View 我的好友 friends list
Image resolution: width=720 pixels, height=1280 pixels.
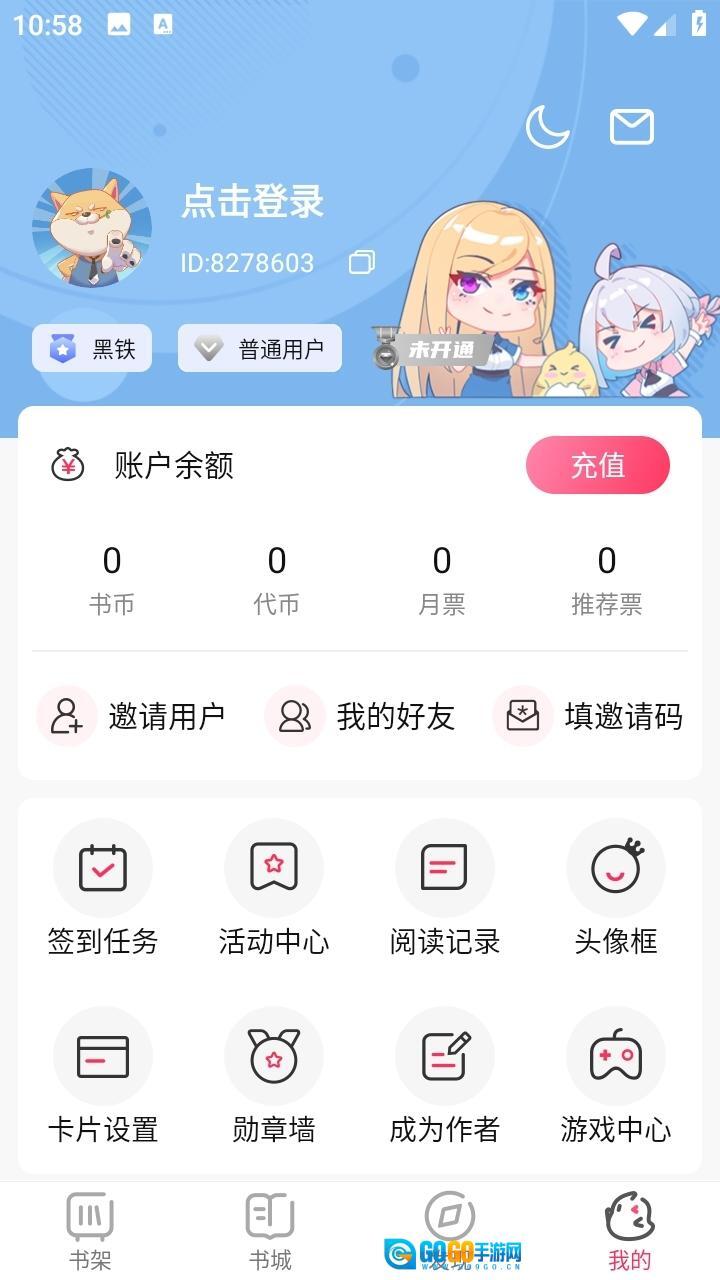[x=360, y=716]
